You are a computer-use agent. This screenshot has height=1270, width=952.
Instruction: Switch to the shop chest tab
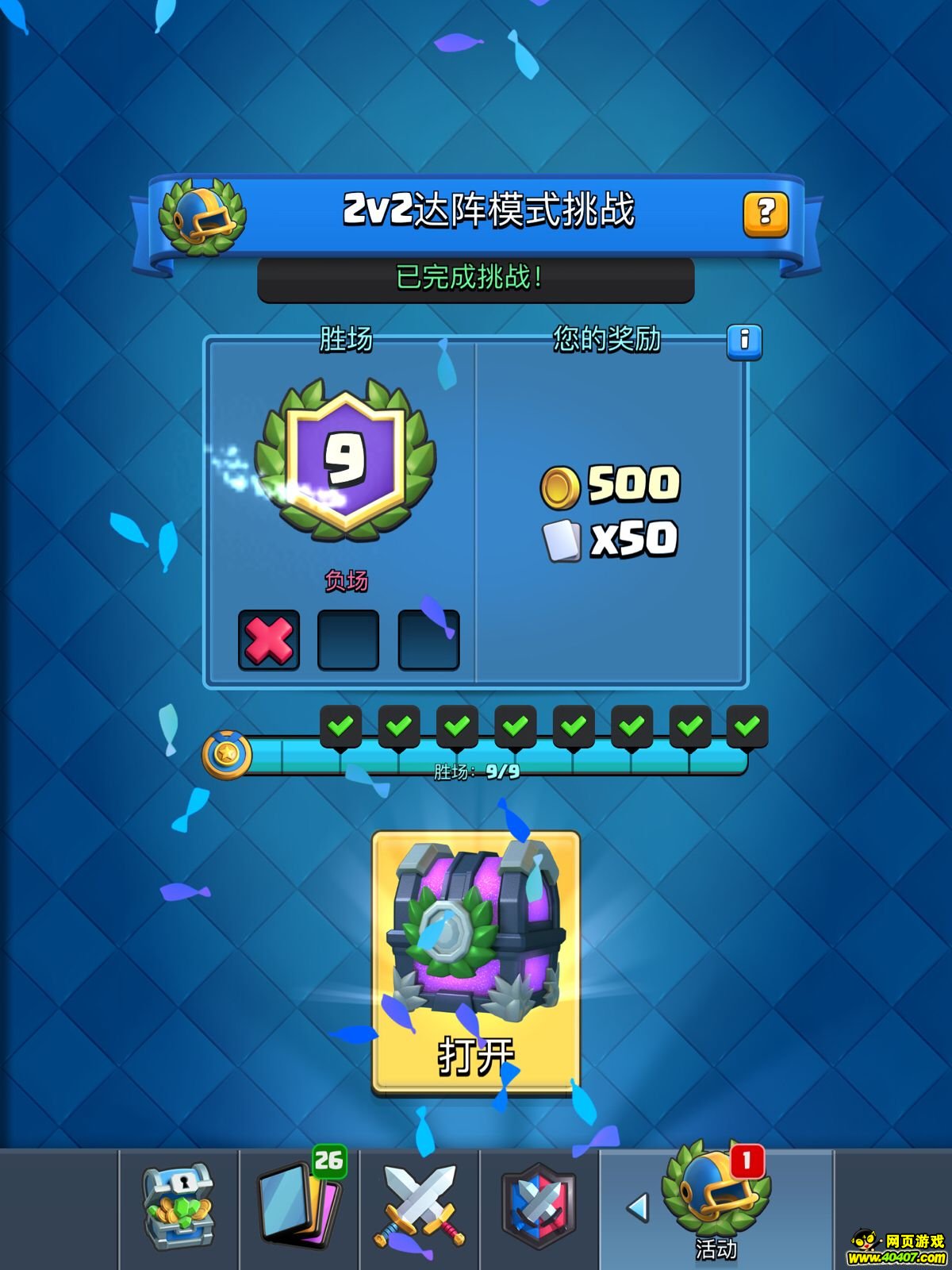[179, 1206]
